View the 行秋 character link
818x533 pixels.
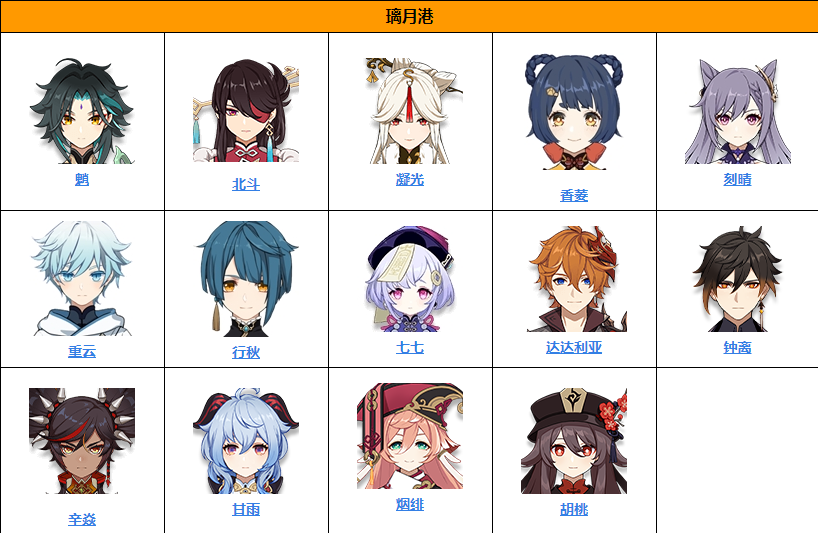point(246,353)
